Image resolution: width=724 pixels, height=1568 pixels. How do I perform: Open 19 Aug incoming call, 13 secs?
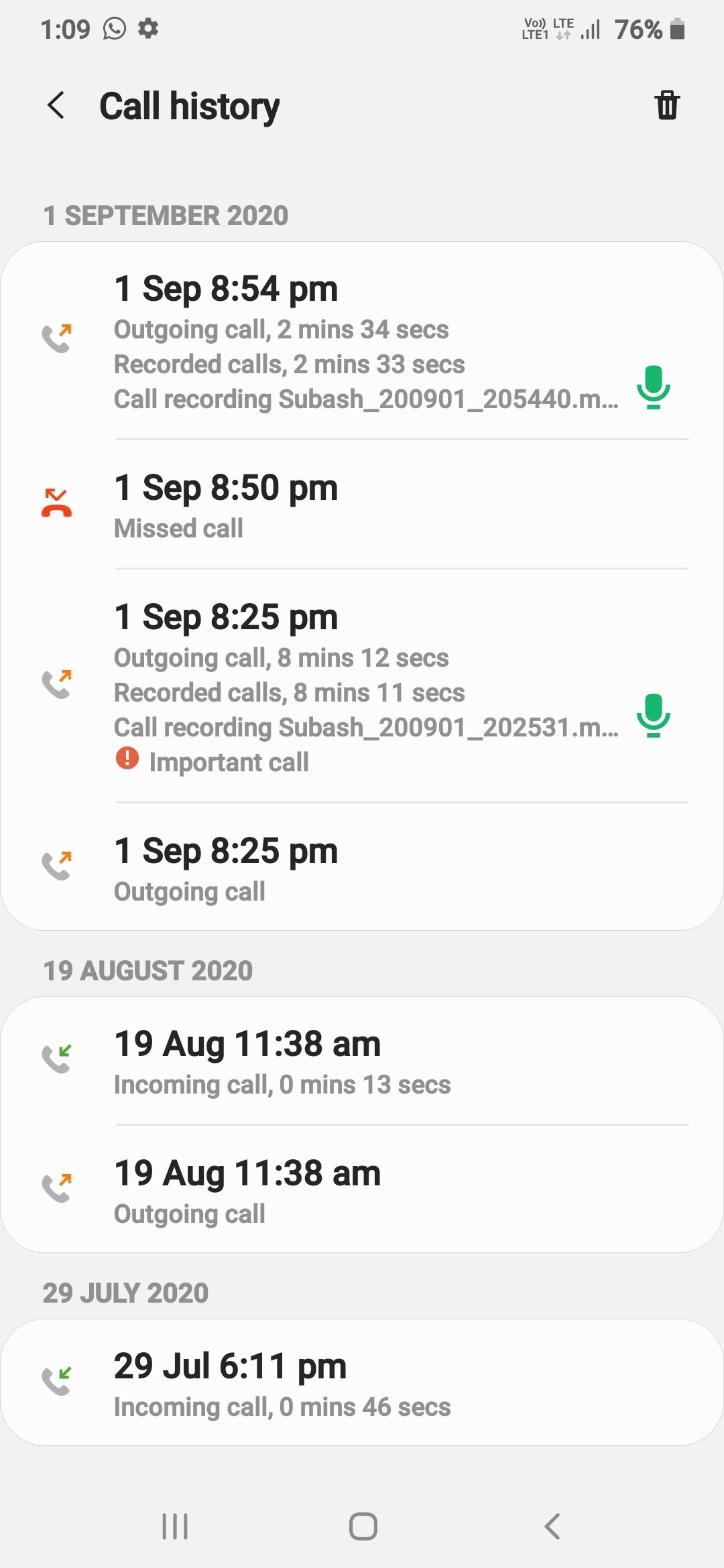(362, 1061)
